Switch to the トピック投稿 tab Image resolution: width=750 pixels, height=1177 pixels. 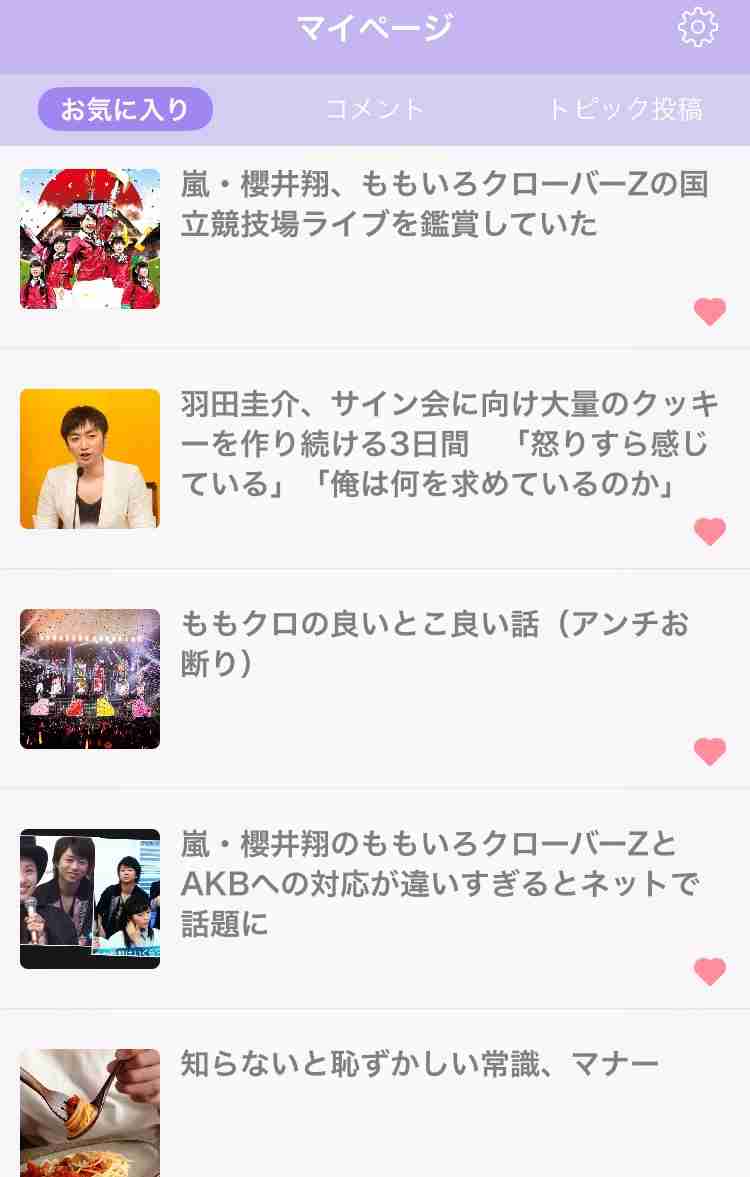624,109
